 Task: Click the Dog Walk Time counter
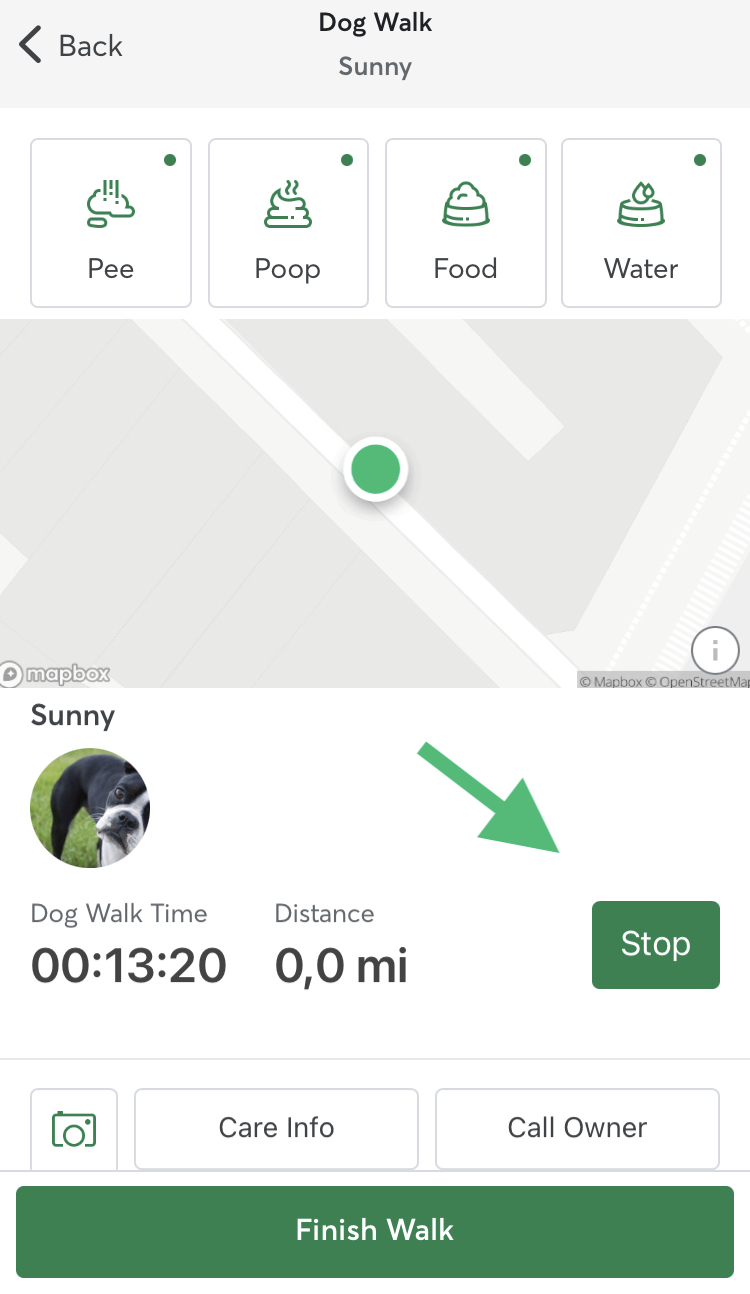128,964
